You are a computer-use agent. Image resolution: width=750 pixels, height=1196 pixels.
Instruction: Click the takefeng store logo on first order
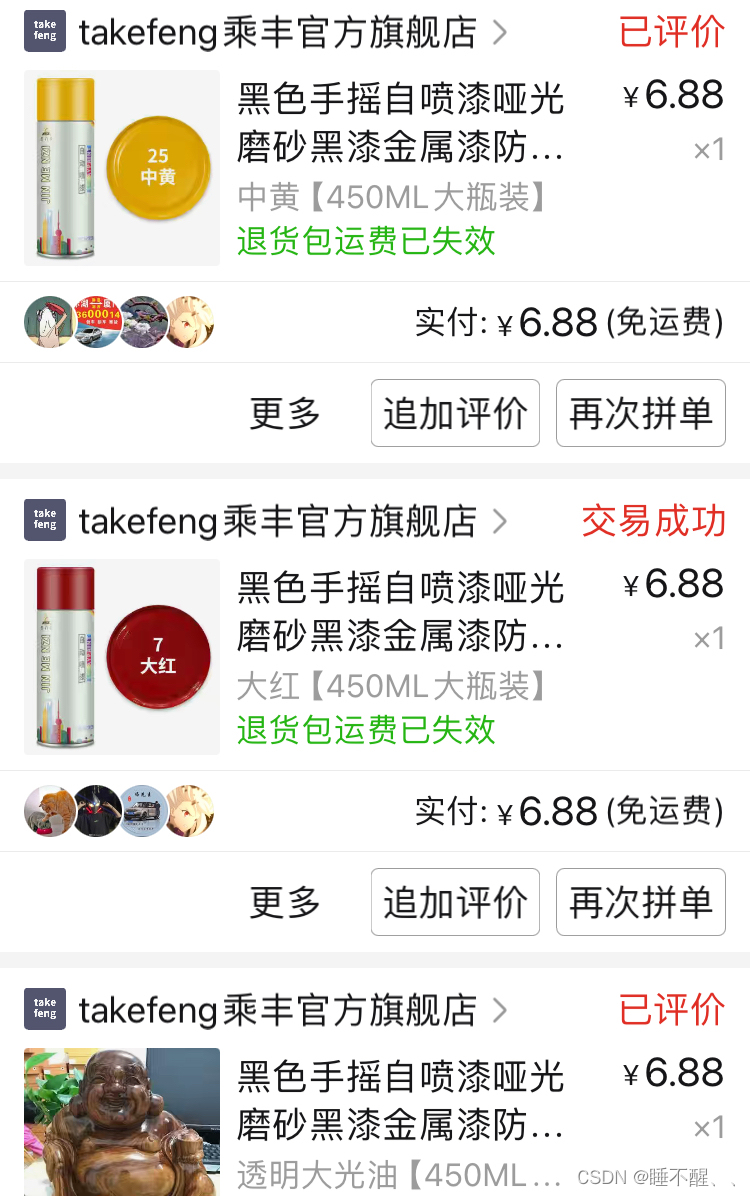tap(44, 31)
